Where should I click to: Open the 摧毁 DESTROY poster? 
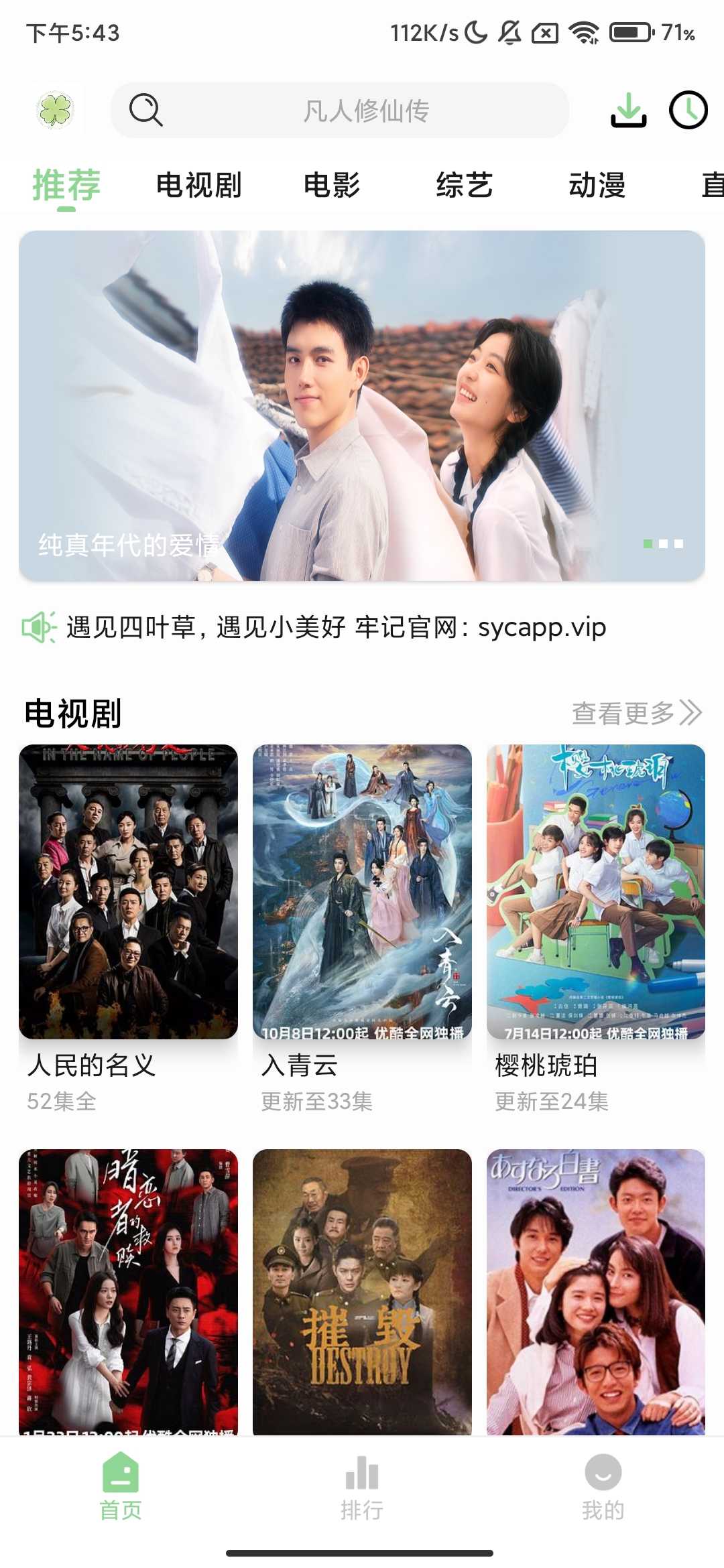(x=362, y=1292)
